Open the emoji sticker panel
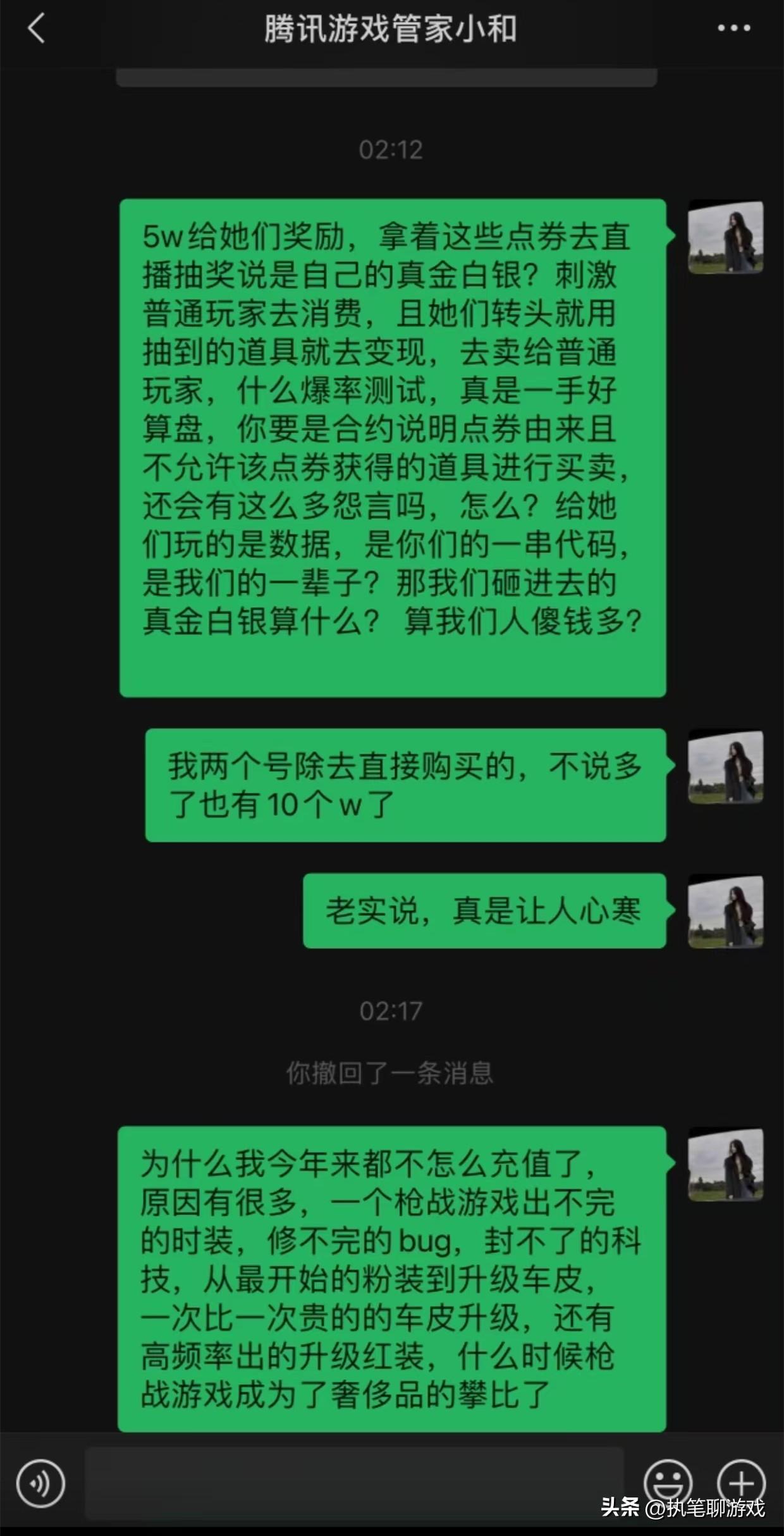This screenshot has height=1536, width=784. 668,1483
